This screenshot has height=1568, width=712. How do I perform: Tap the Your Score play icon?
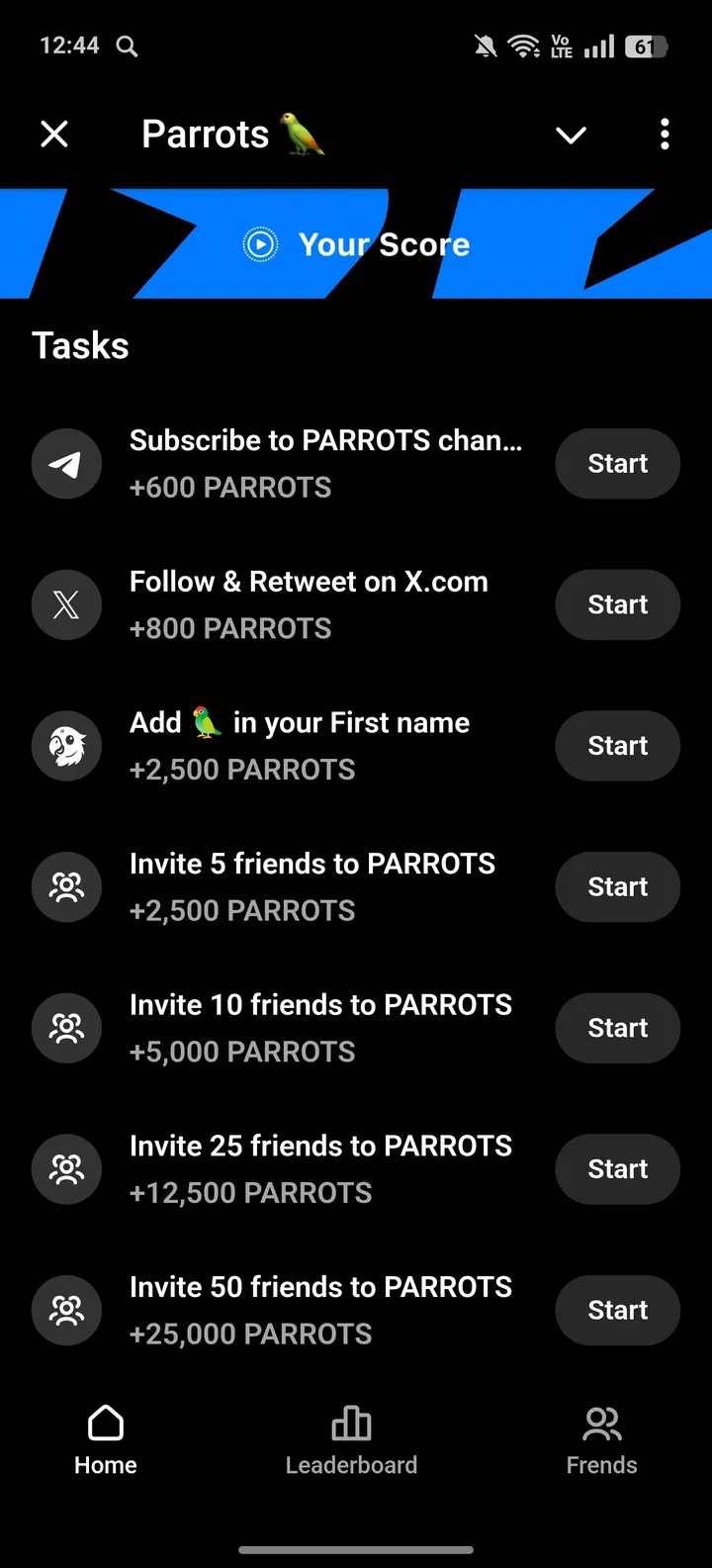pos(259,243)
